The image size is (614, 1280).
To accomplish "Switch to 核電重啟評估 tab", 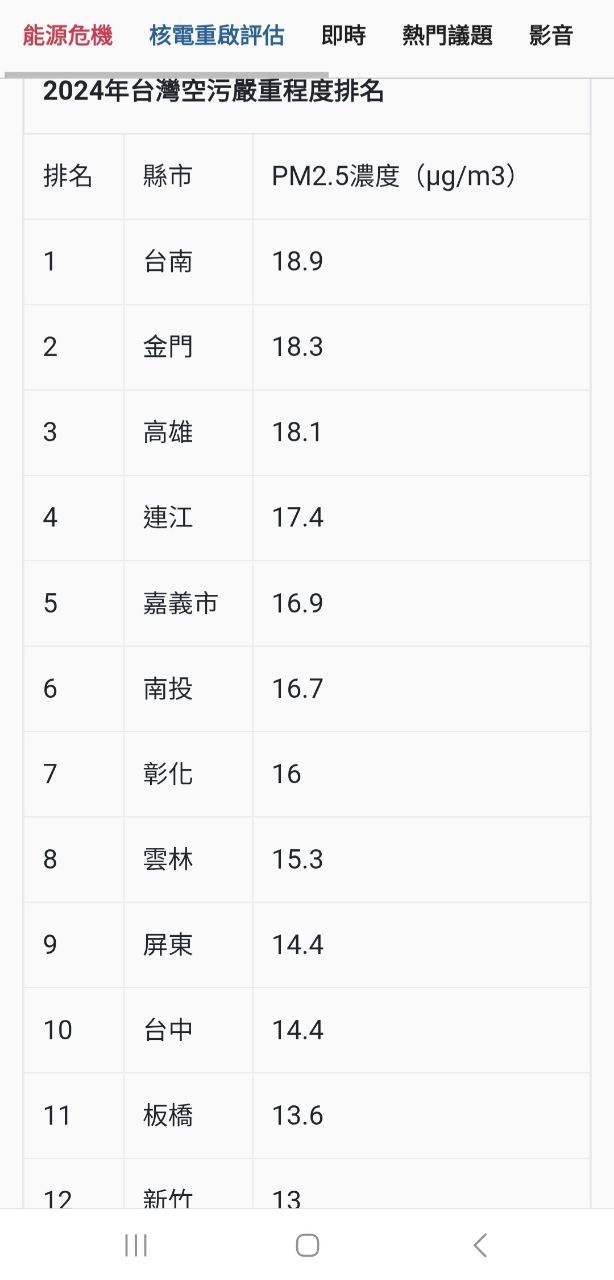I will [217, 37].
